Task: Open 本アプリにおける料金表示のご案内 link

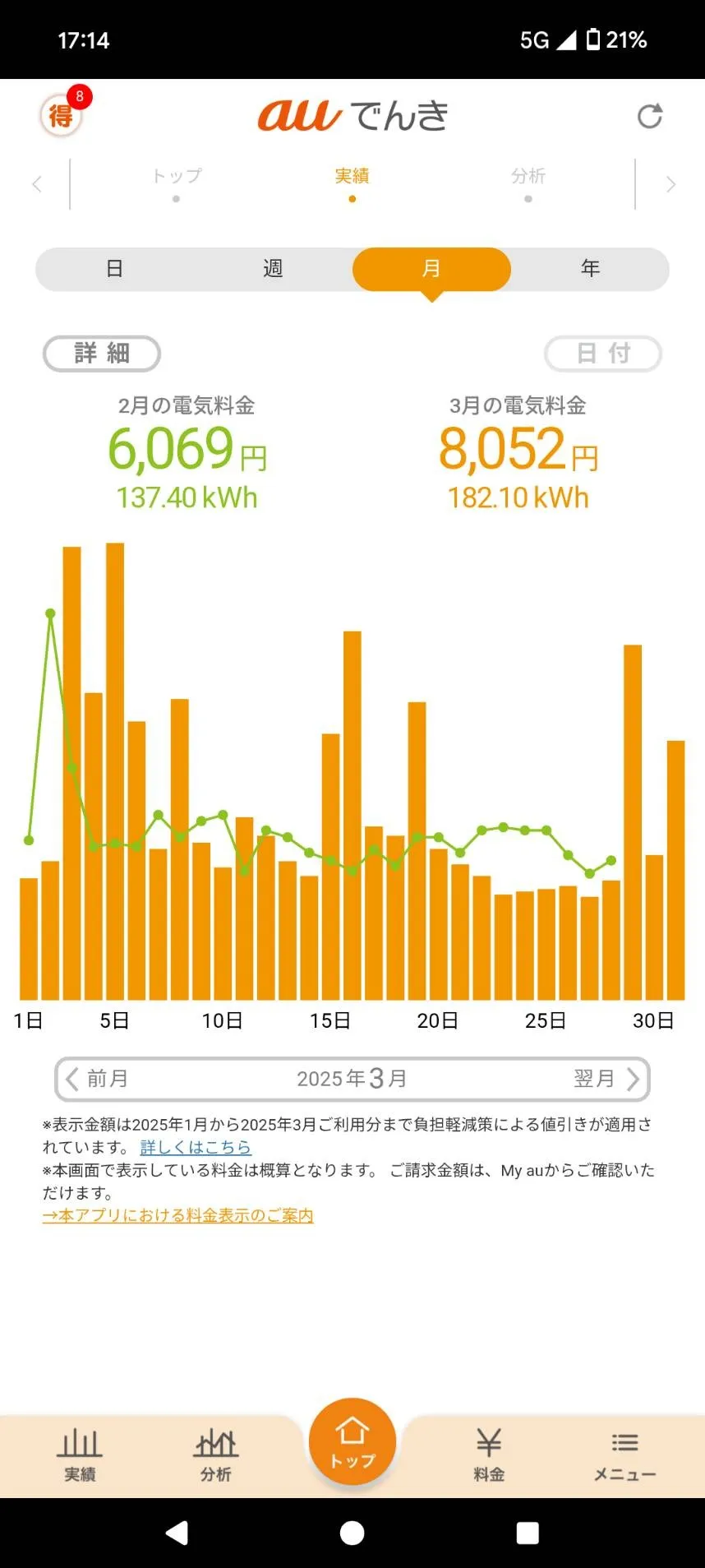Action: [x=178, y=1215]
